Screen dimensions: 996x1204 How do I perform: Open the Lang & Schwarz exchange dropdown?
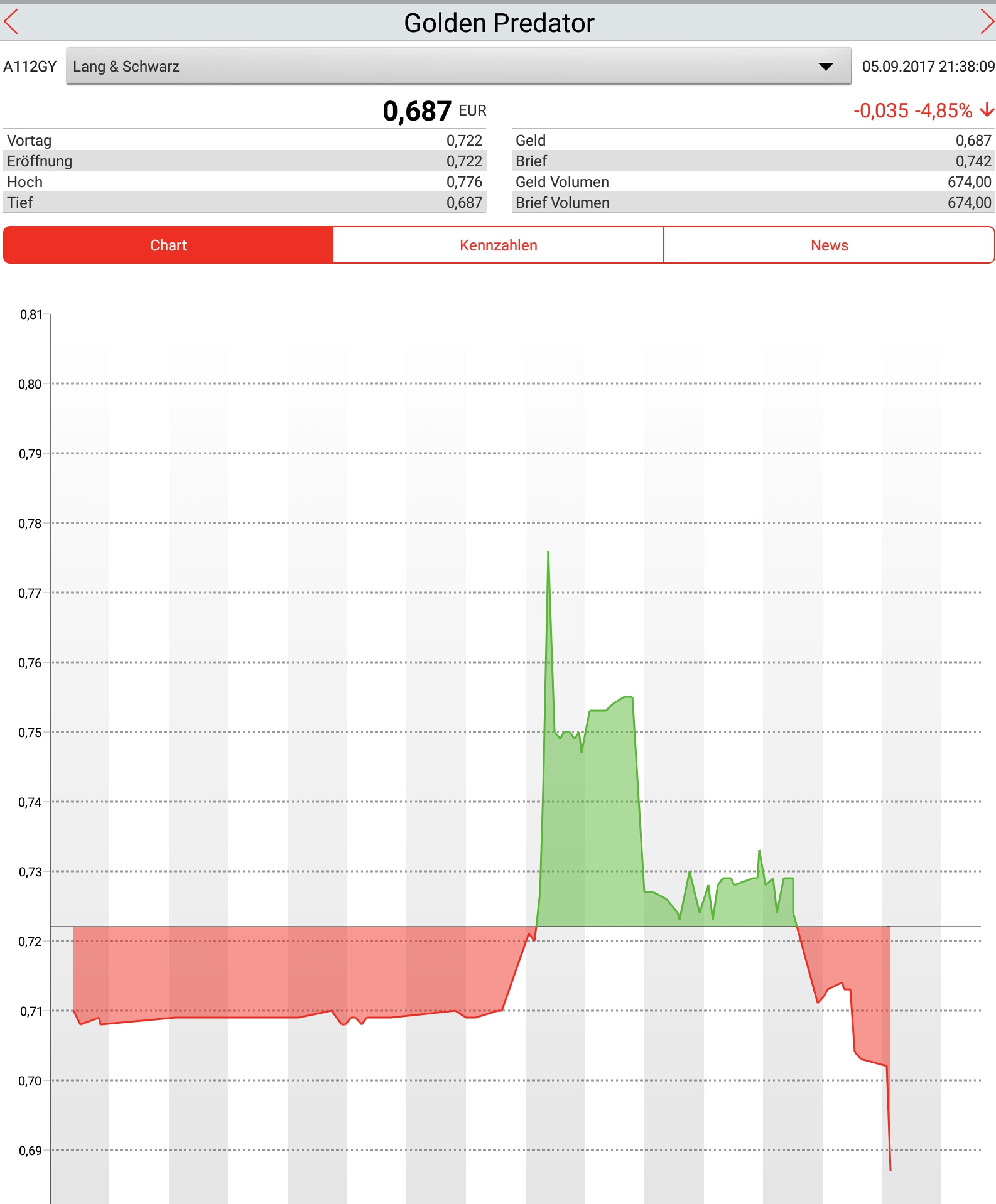(458, 67)
